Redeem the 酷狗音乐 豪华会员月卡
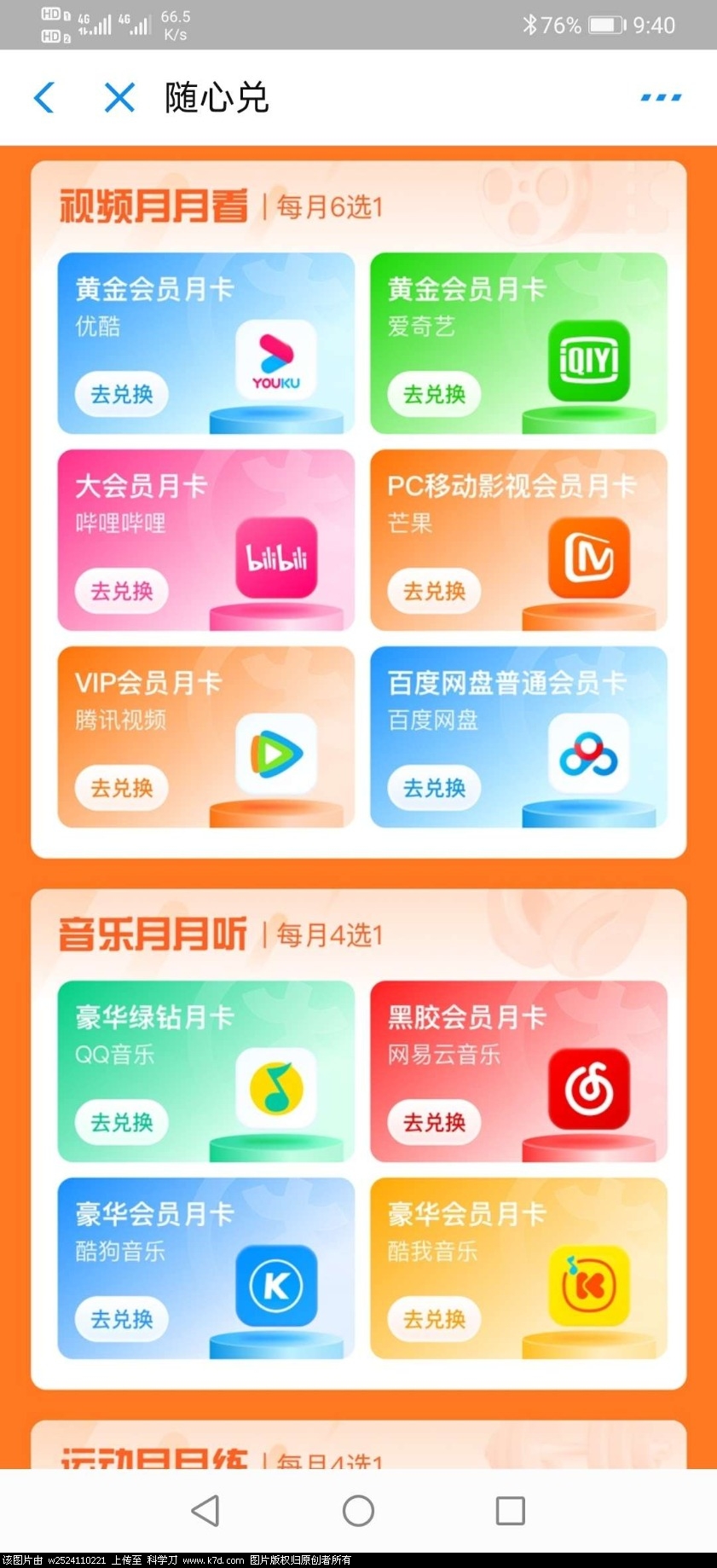The width and height of the screenshot is (717, 1568). [121, 1319]
